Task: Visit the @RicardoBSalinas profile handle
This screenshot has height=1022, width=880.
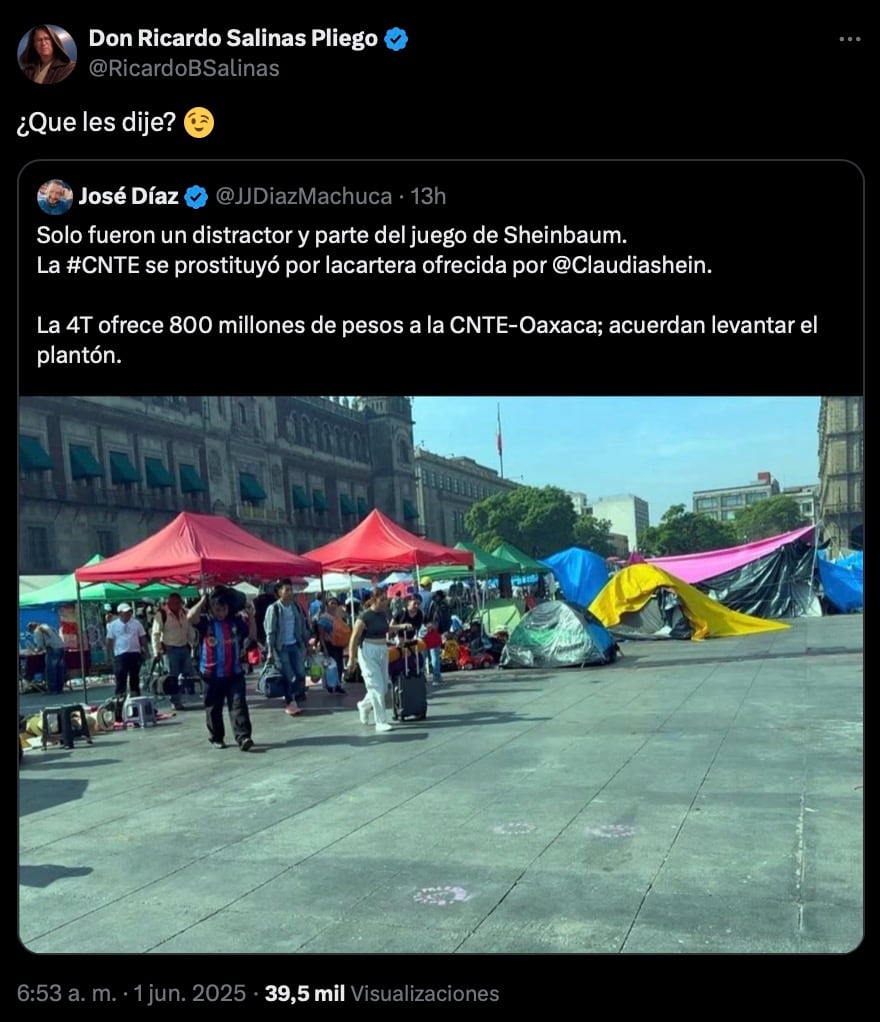Action: [x=184, y=68]
